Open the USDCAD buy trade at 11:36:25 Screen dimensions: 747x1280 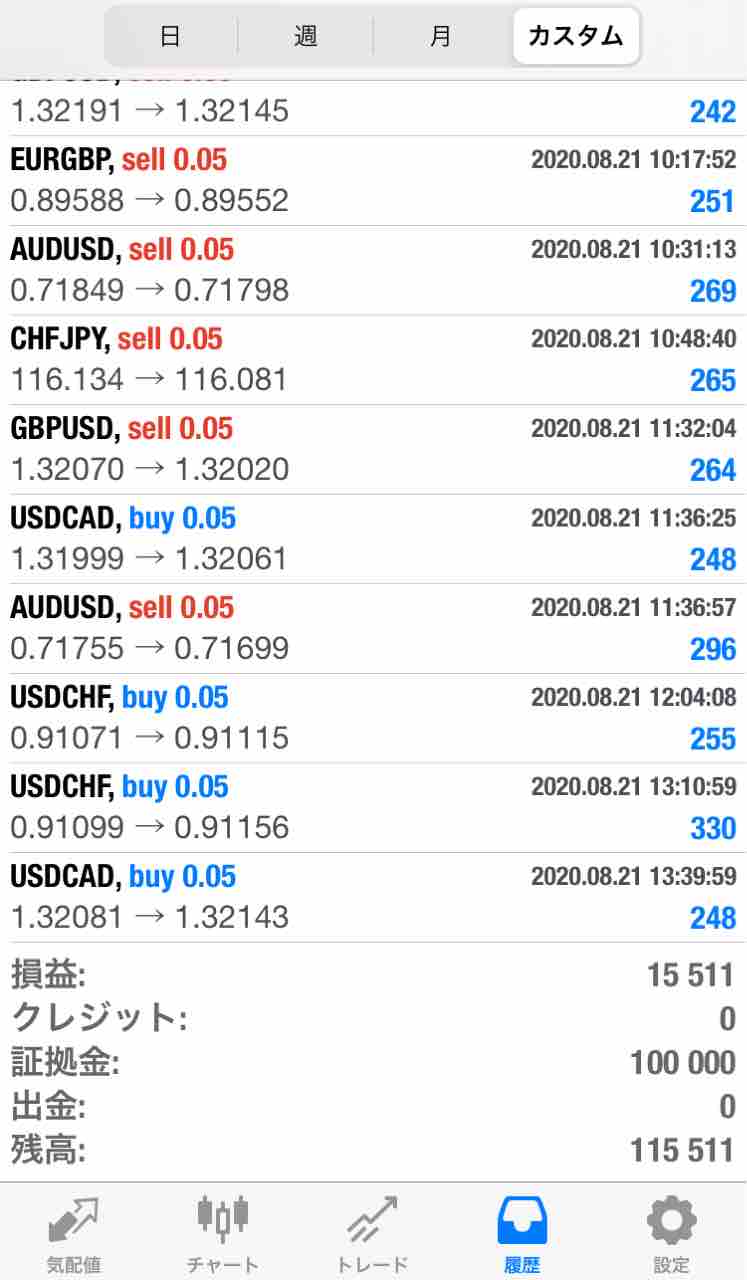[x=373, y=539]
